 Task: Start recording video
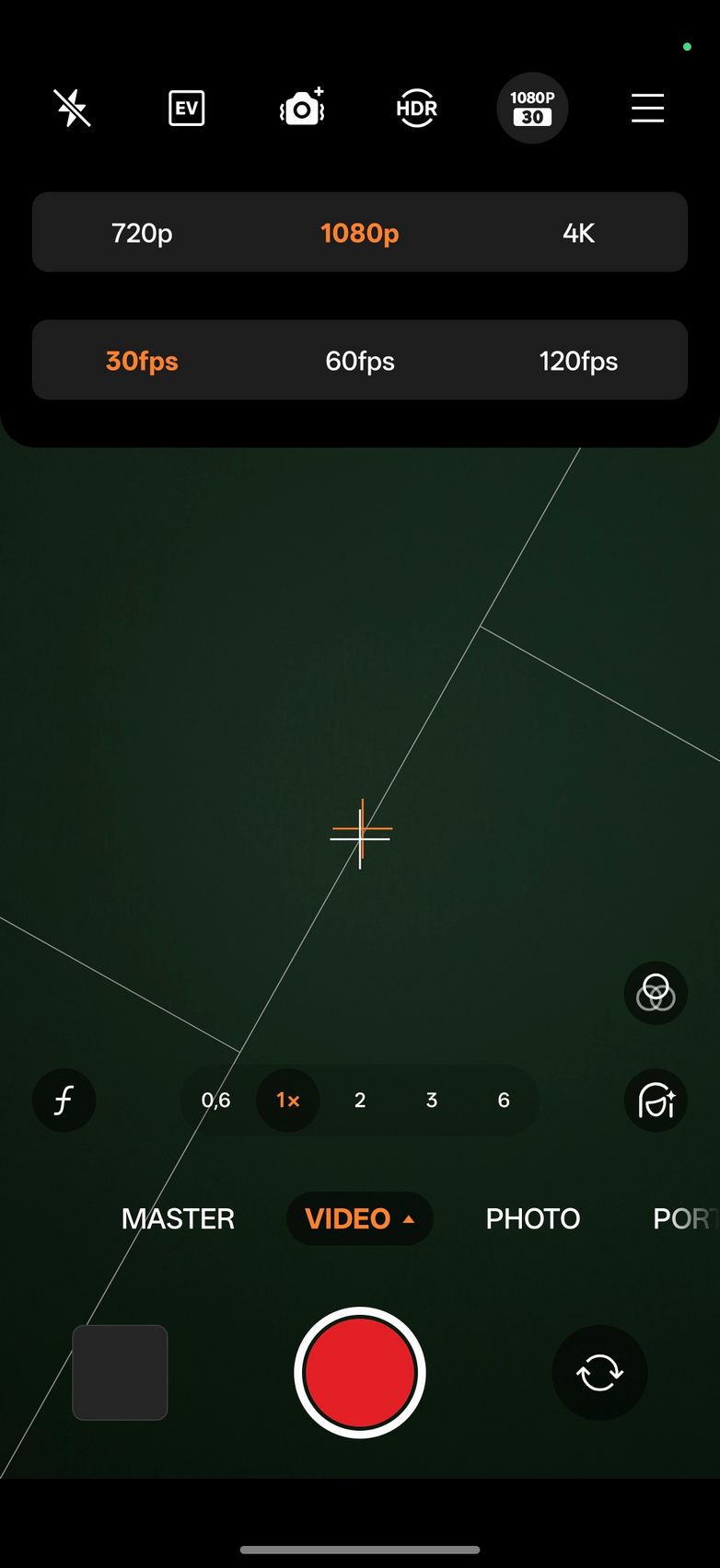[360, 1372]
